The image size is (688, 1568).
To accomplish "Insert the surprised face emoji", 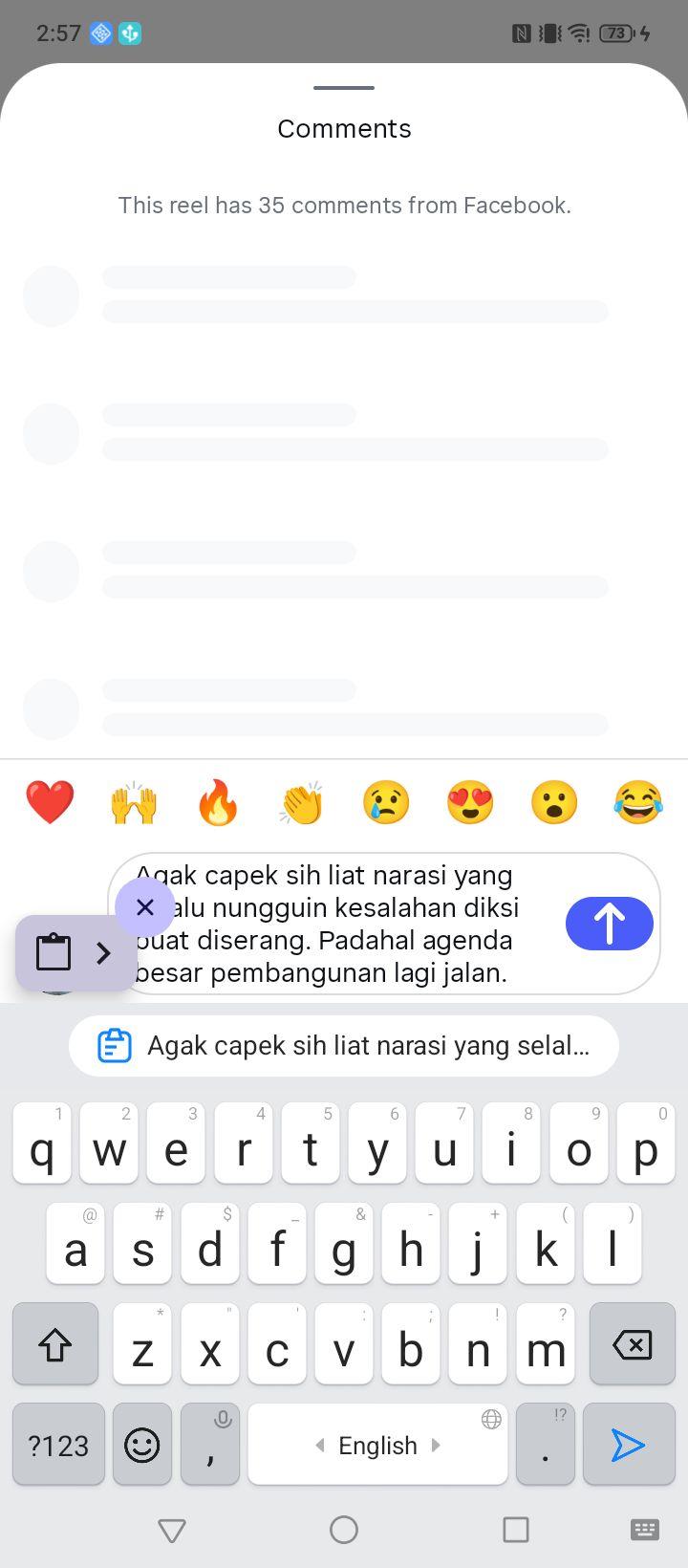I will point(554,802).
